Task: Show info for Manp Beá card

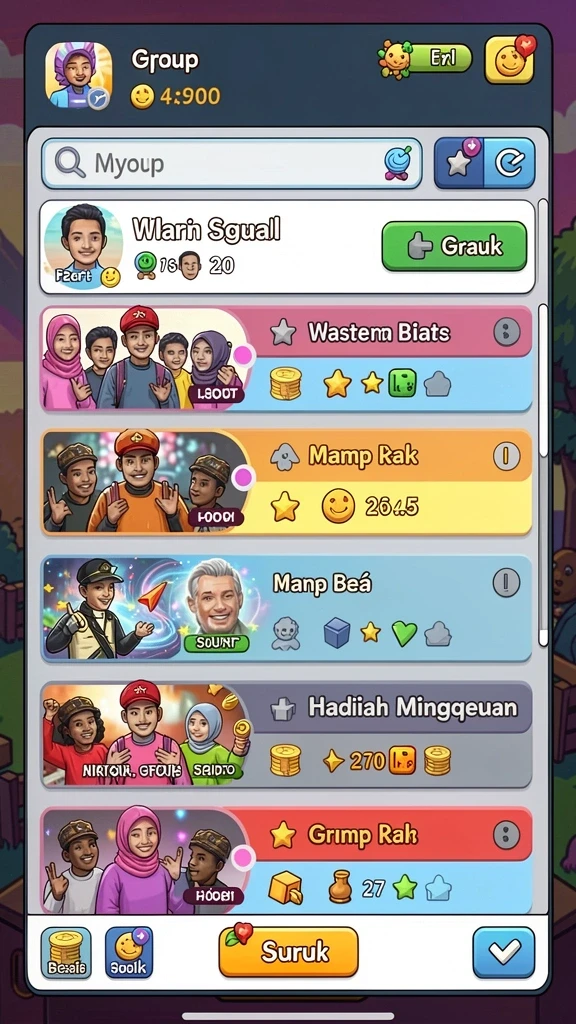Action: click(x=506, y=582)
